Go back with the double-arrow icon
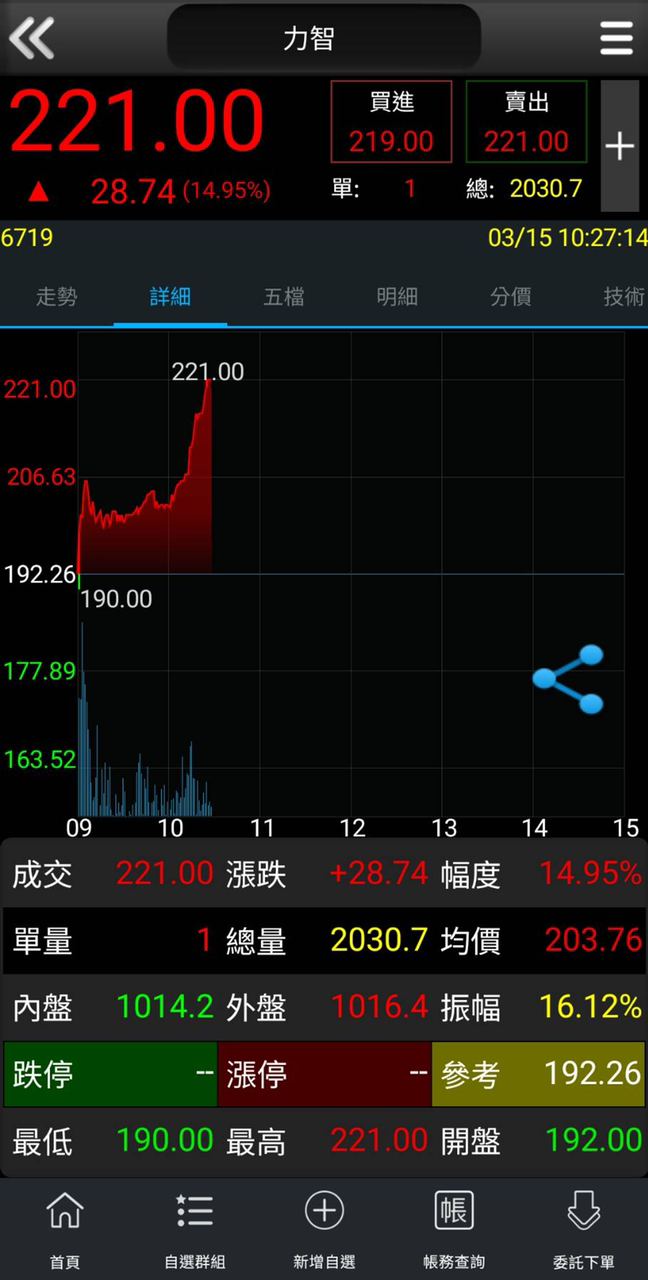648x1280 pixels. (32, 38)
